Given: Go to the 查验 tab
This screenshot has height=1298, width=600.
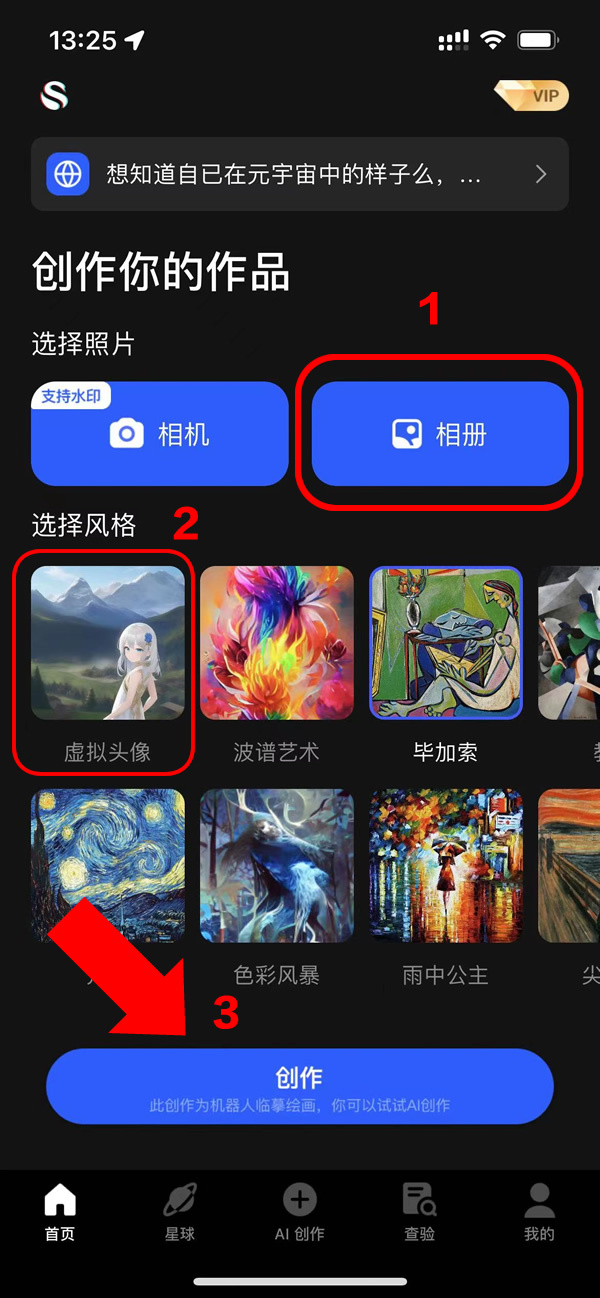Looking at the screenshot, I should 420,1212.
